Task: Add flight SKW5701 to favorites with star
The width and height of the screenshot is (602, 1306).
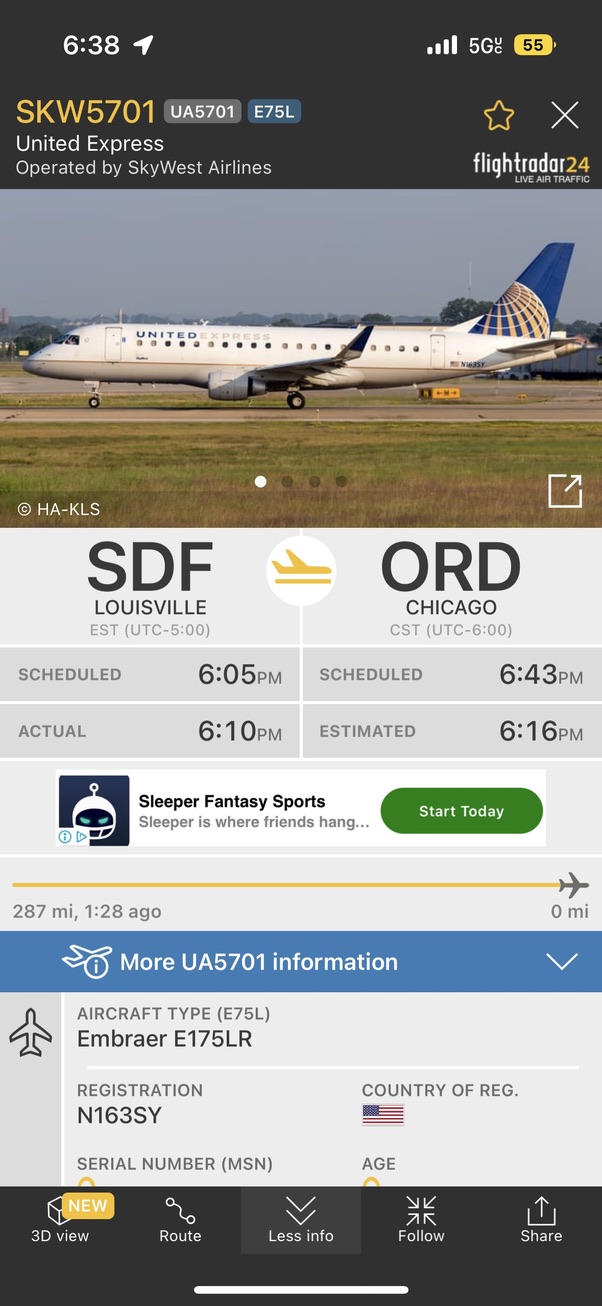Action: [498, 116]
